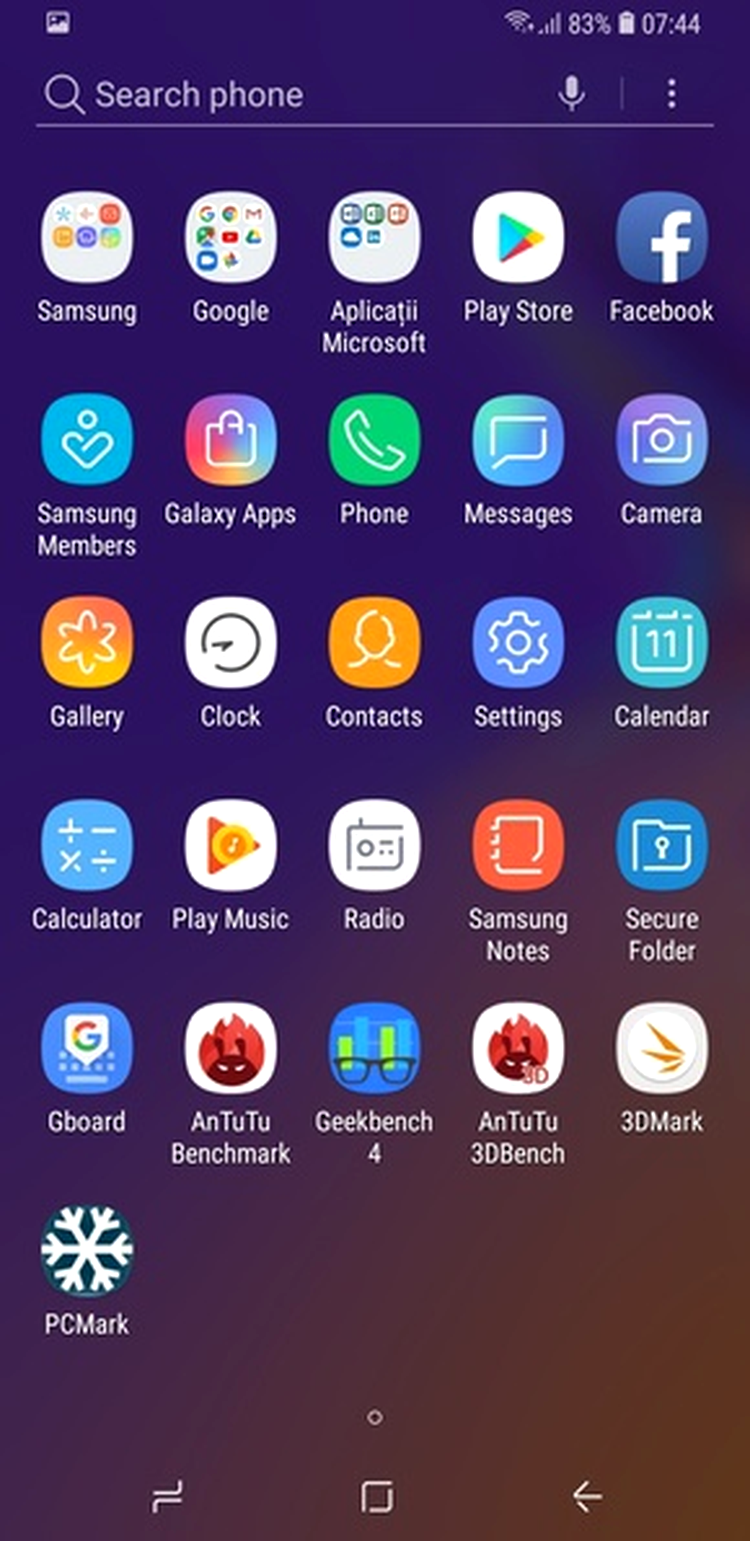Screen dimensions: 750x1541
Task: Open the Samsung apps folder
Action: (x=87, y=239)
